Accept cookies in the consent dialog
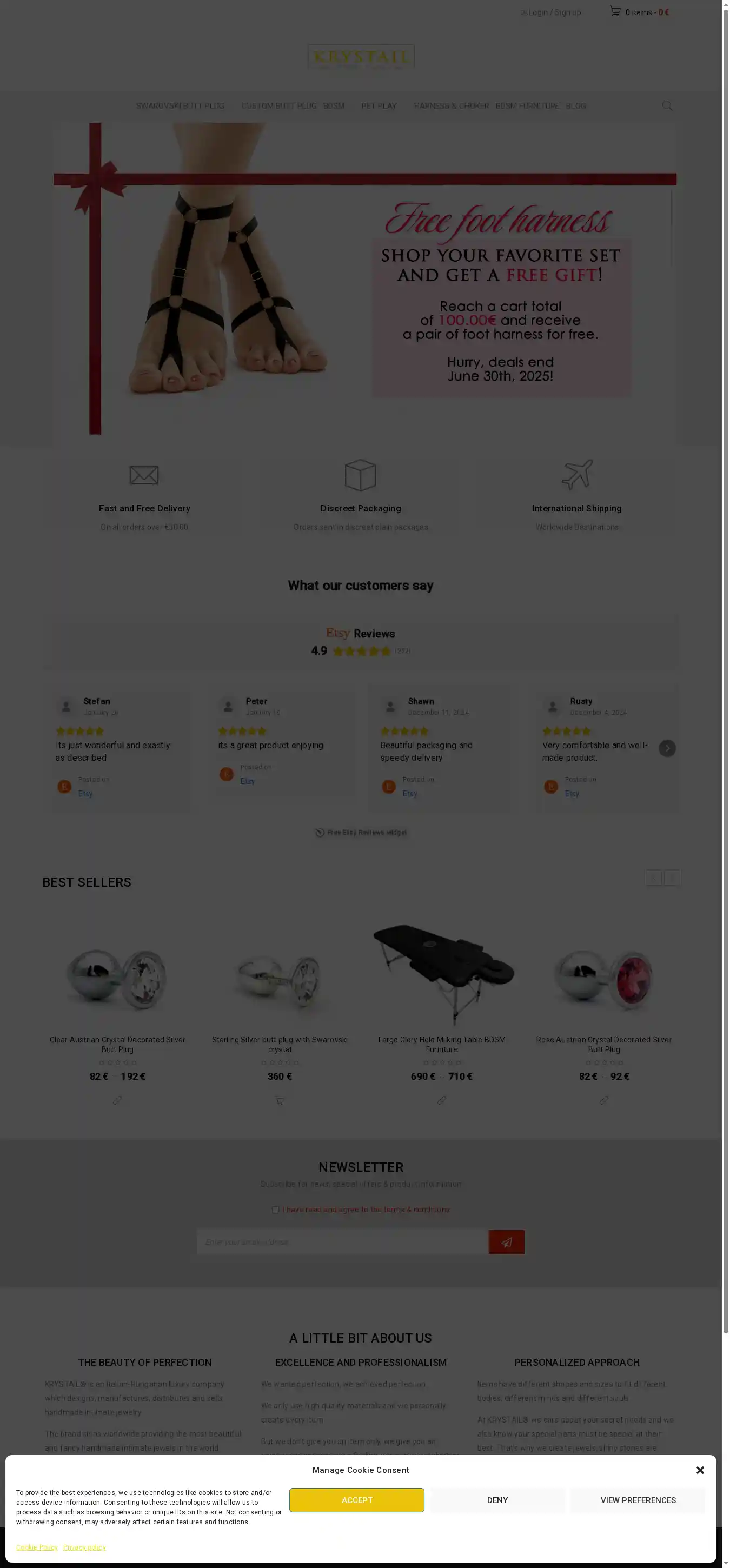This screenshot has width=730, height=1568. (356, 1500)
